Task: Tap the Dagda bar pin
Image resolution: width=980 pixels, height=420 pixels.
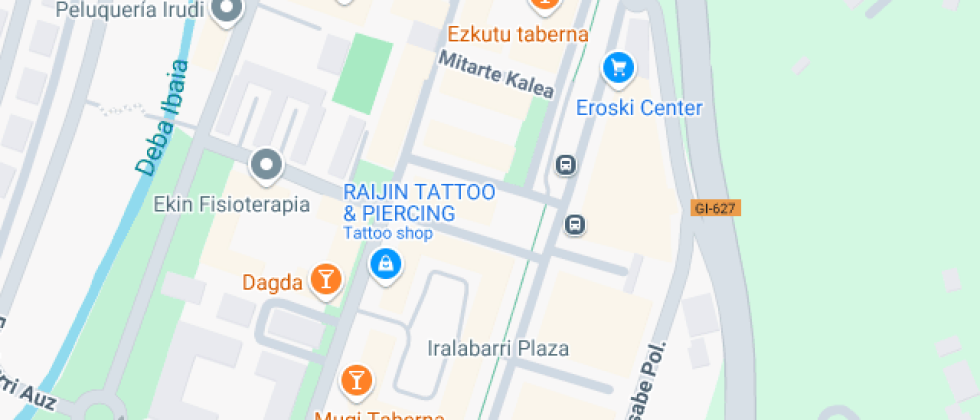Action: tap(326, 279)
